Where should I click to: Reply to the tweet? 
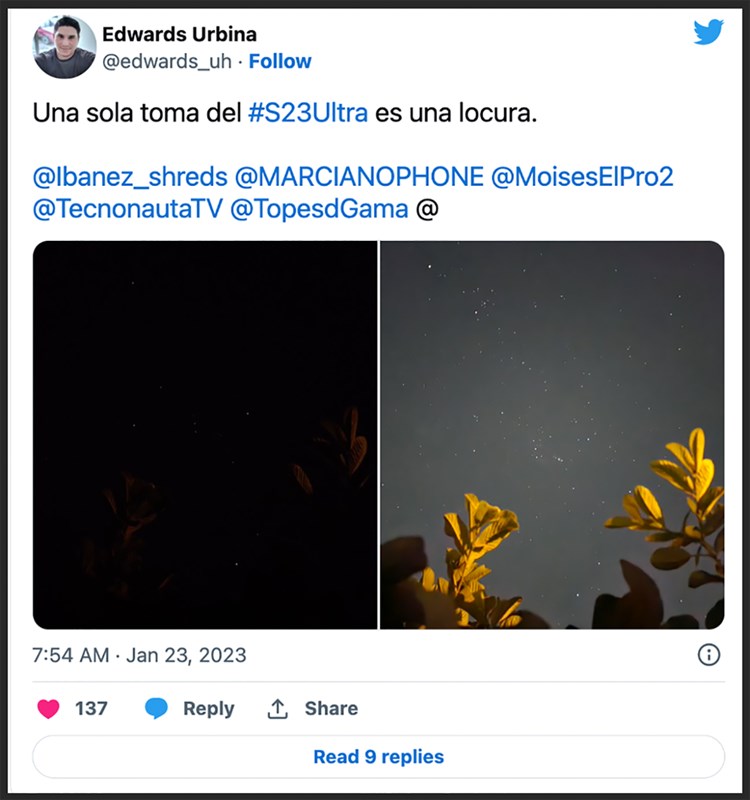189,708
